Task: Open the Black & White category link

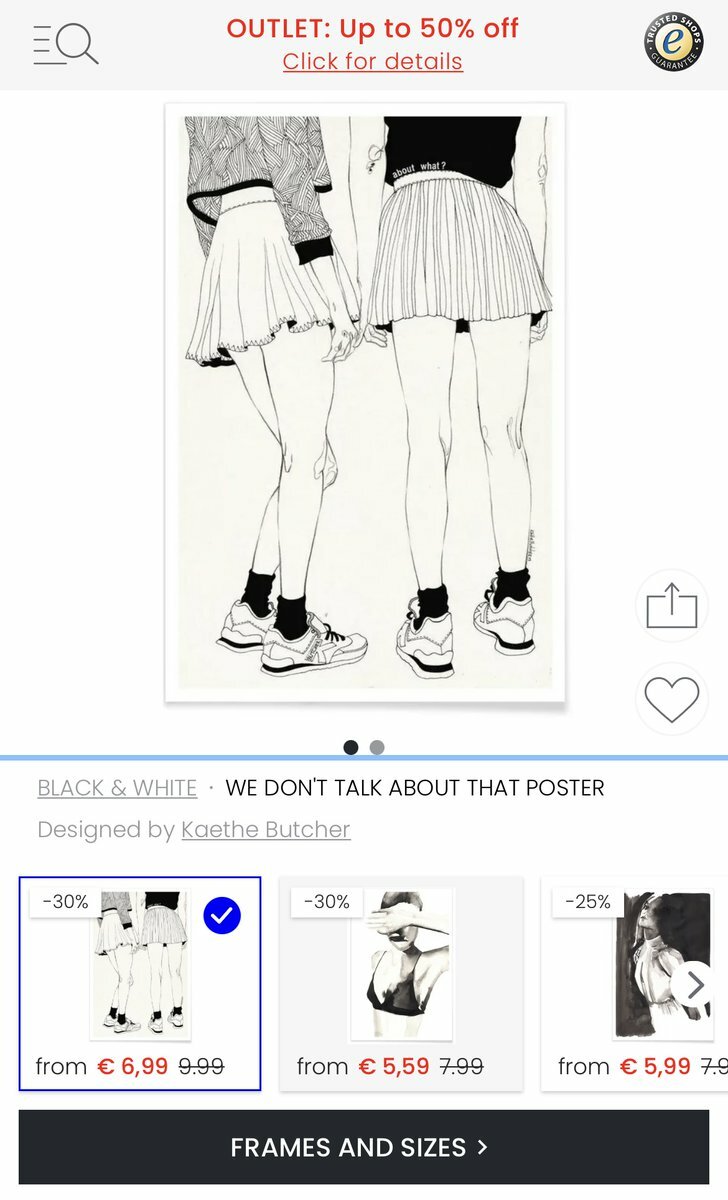Action: pos(117,788)
